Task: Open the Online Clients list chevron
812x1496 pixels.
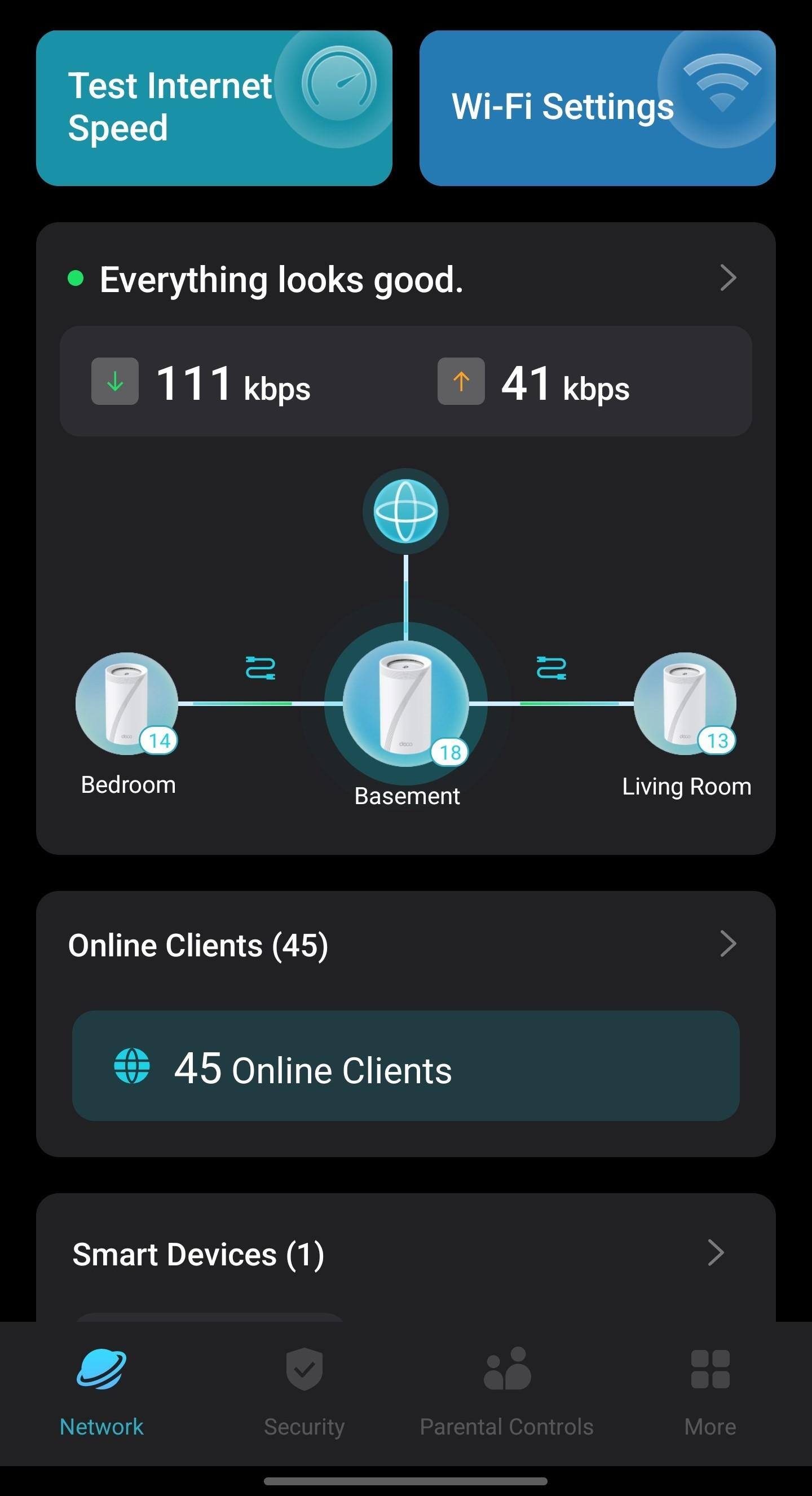Action: coord(728,945)
